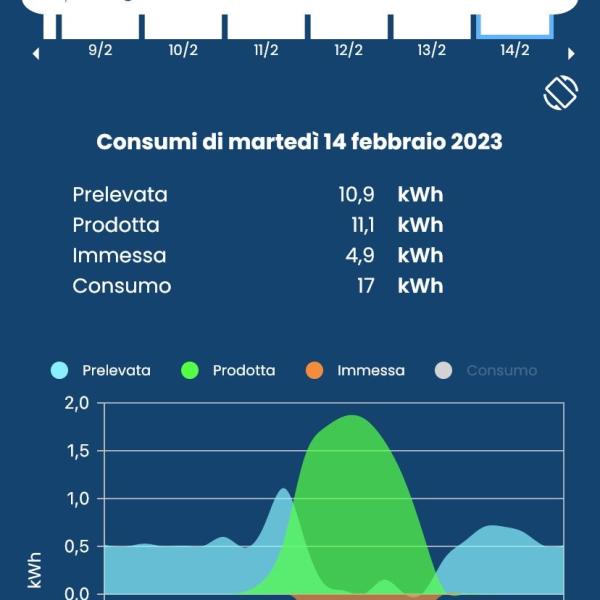Show the Consumo series in the chart

[487, 370]
